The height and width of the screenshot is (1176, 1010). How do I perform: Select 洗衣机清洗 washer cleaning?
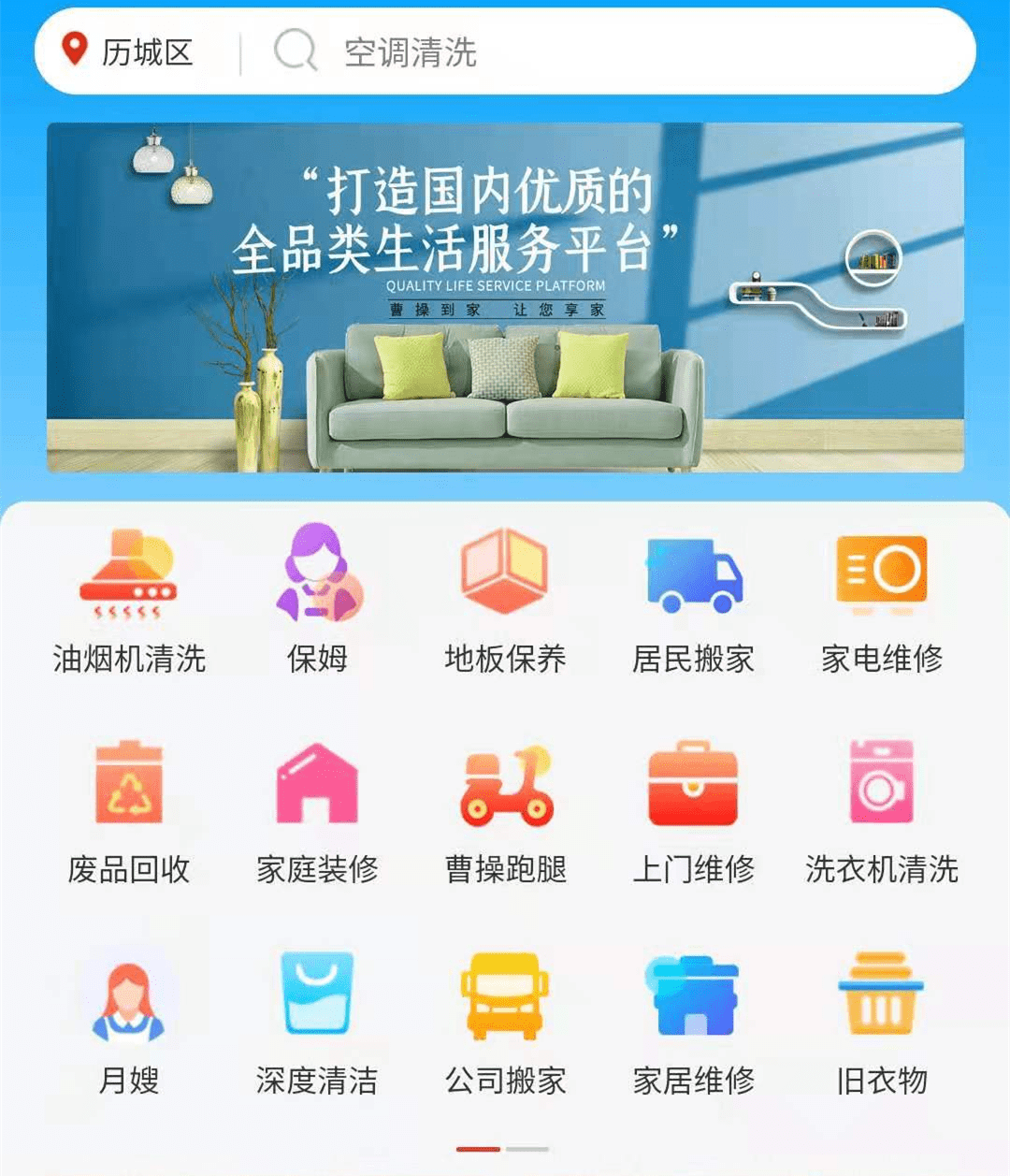[x=881, y=810]
